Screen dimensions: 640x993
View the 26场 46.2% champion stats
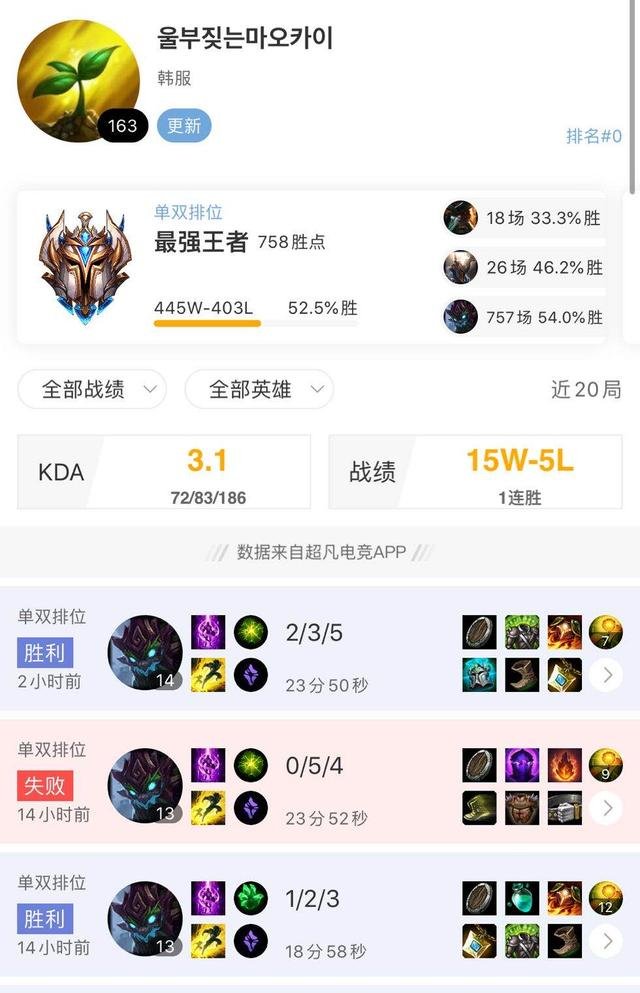click(524, 267)
